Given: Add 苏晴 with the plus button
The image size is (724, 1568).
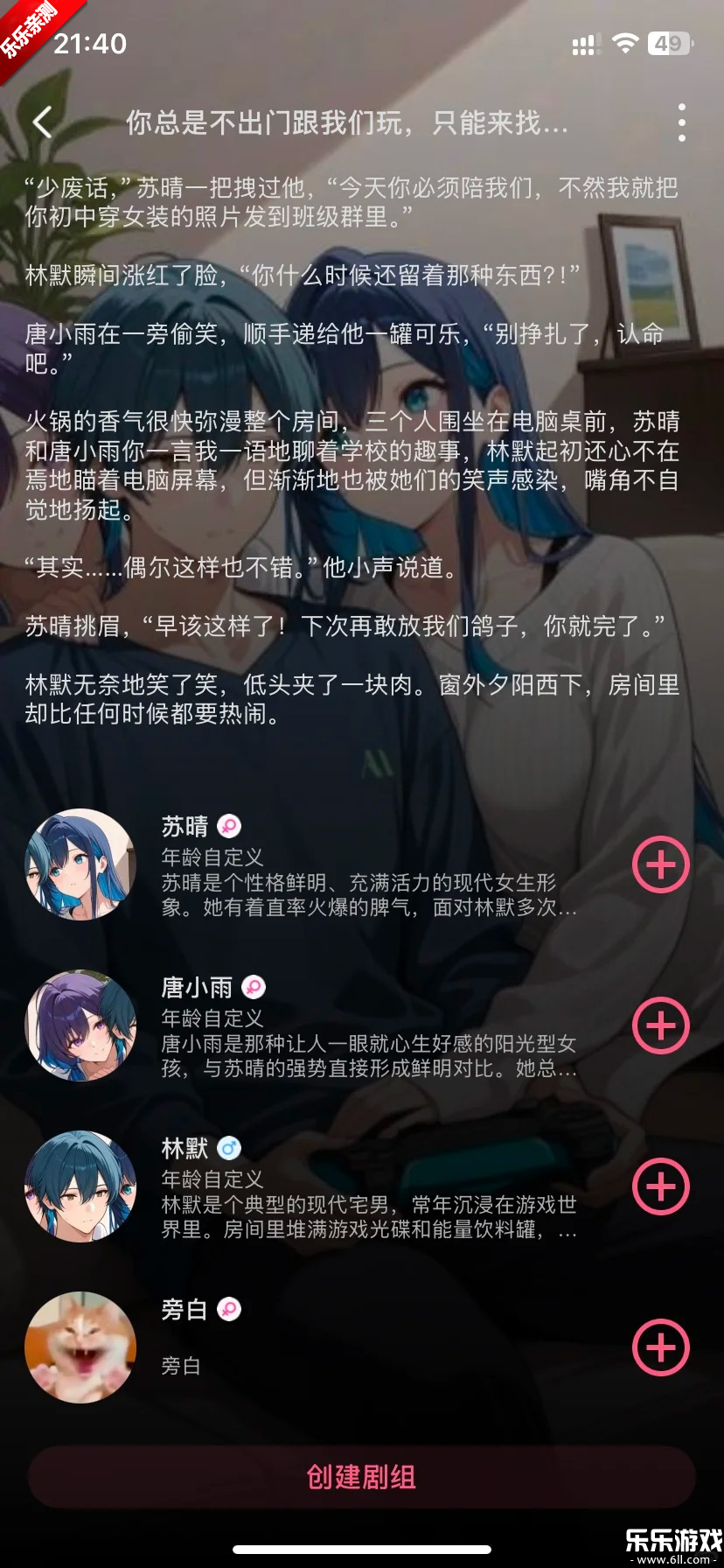Looking at the screenshot, I should point(660,864).
